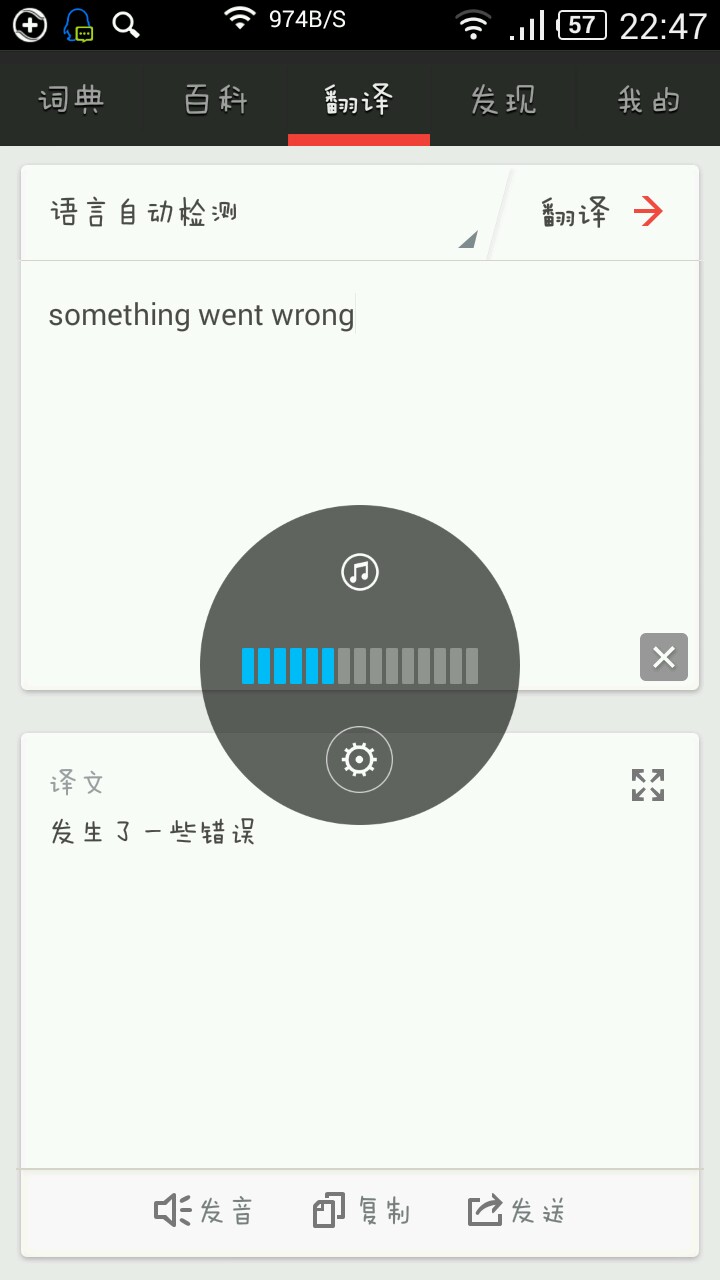Share the translation via 发送
Image resolution: width=720 pixels, height=1280 pixels.
pyautogui.click(x=517, y=1211)
